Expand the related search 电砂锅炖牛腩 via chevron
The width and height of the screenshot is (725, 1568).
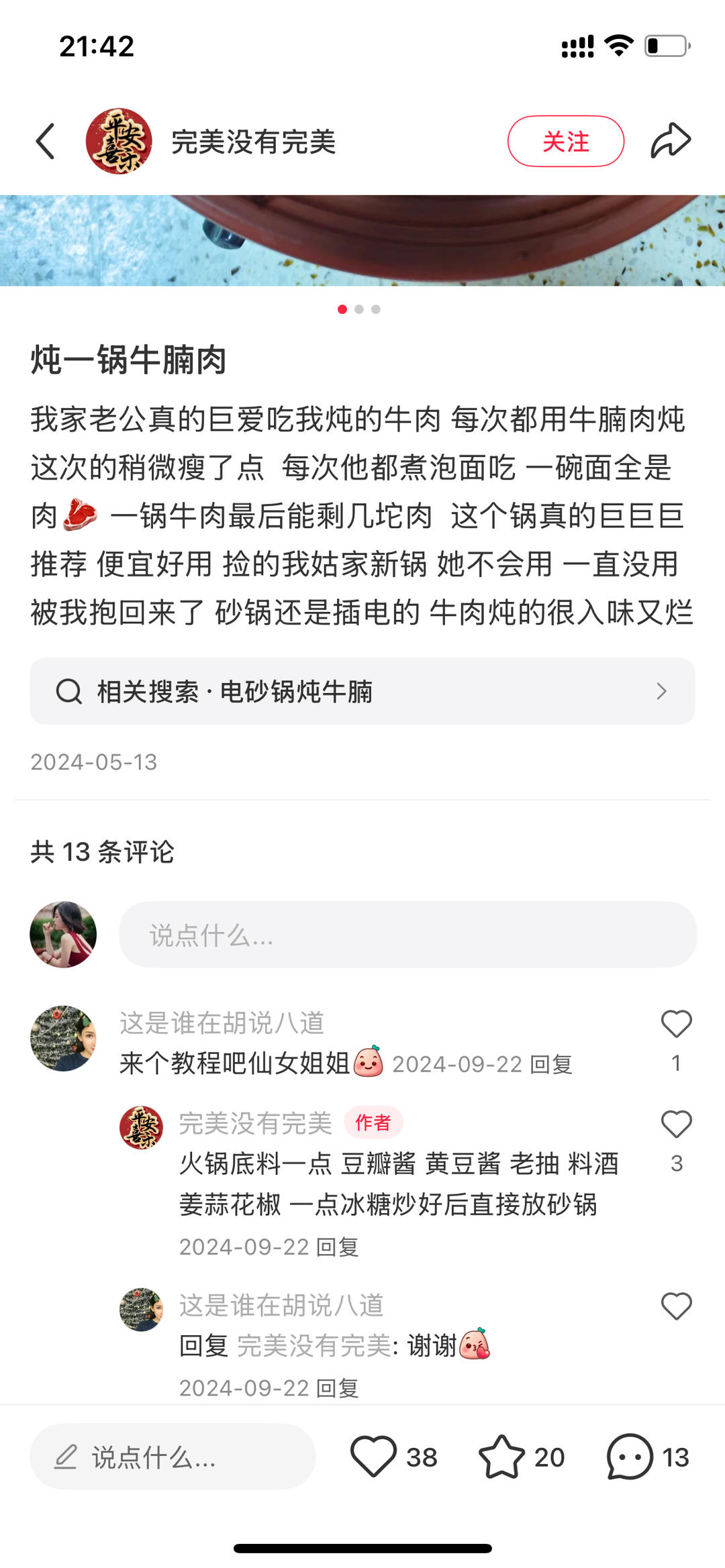[x=662, y=690]
